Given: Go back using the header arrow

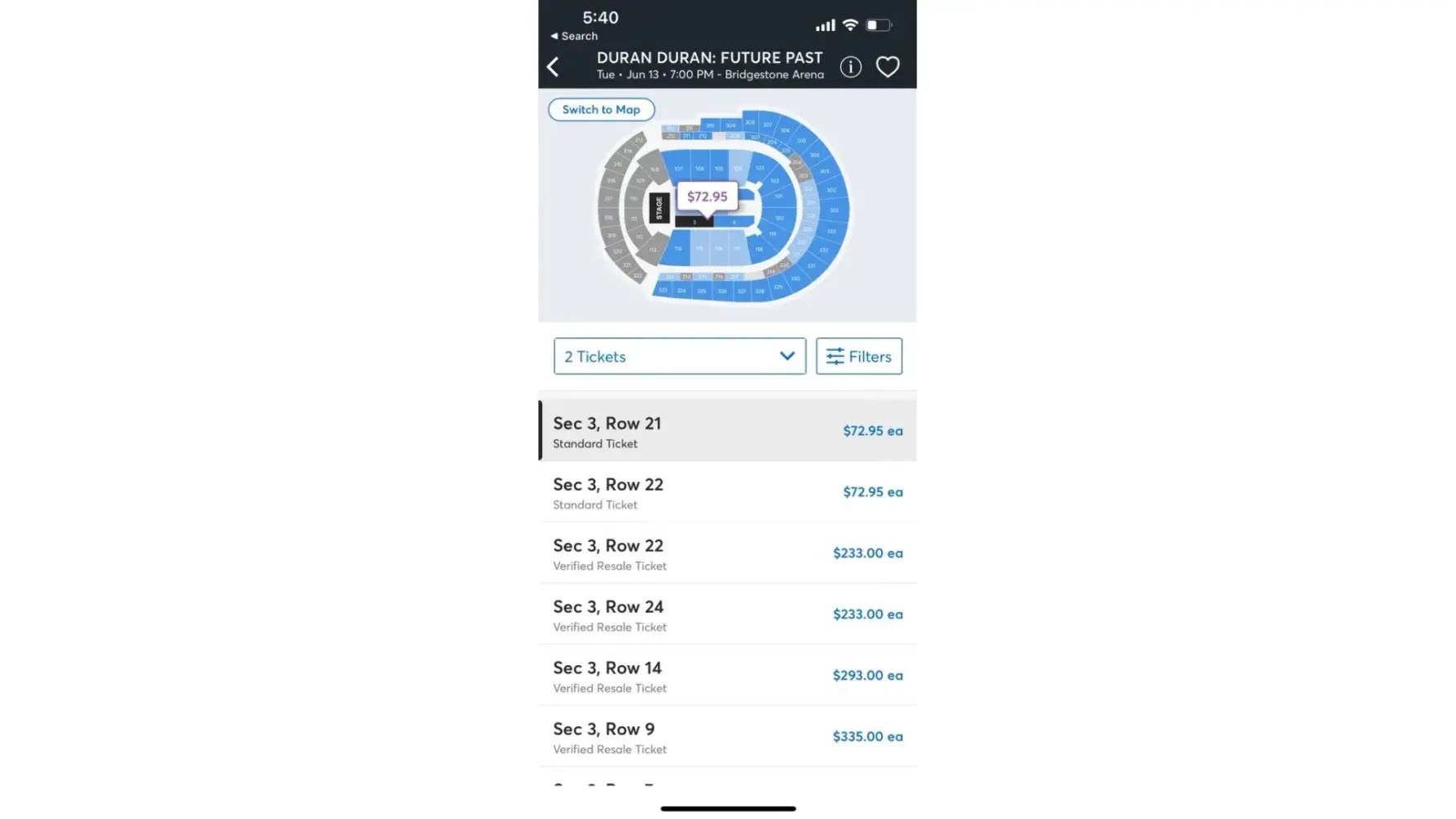Looking at the screenshot, I should [554, 66].
